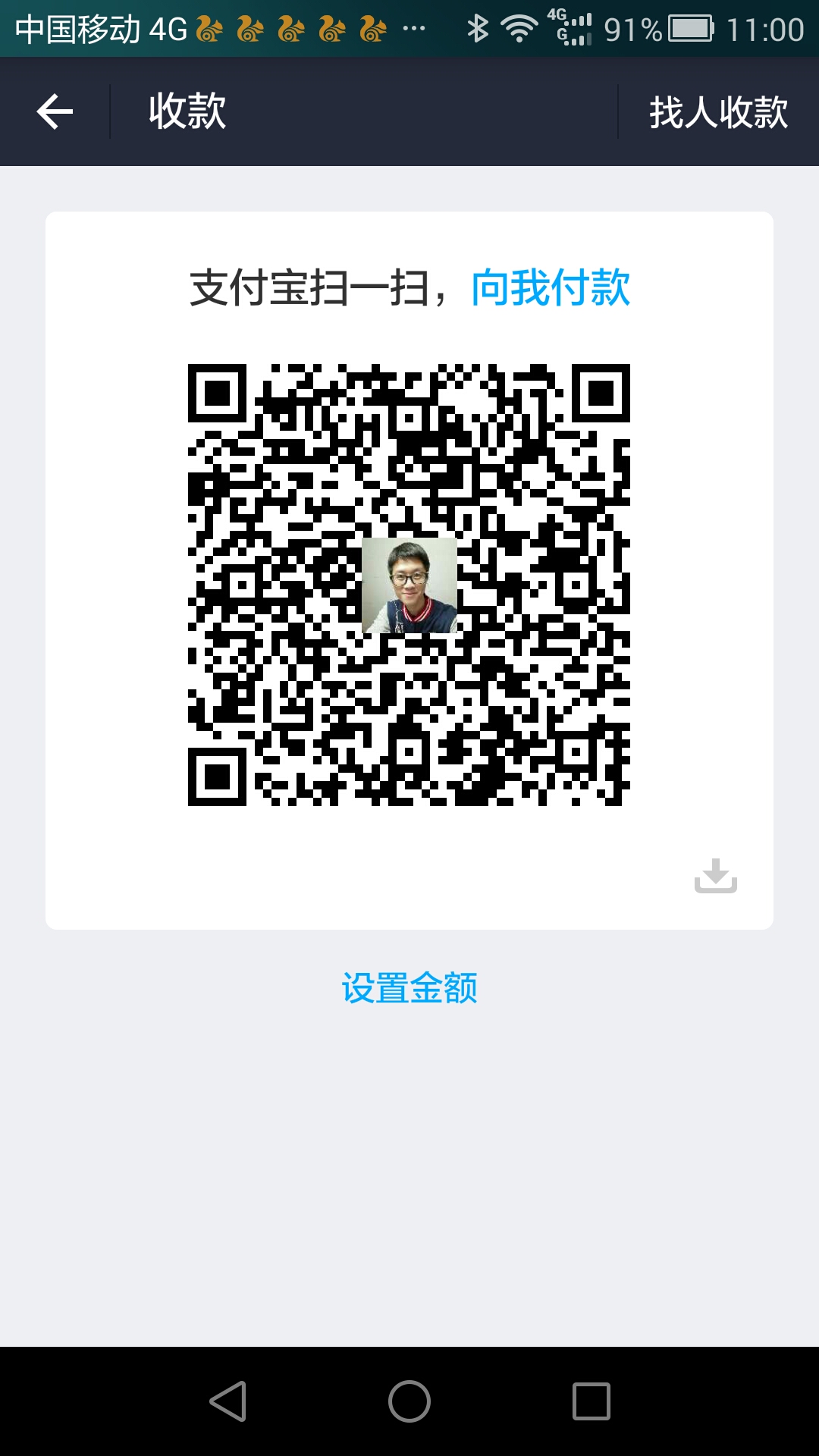The width and height of the screenshot is (819, 1456).
Task: Go back from the 收款 screen
Action: 55,112
